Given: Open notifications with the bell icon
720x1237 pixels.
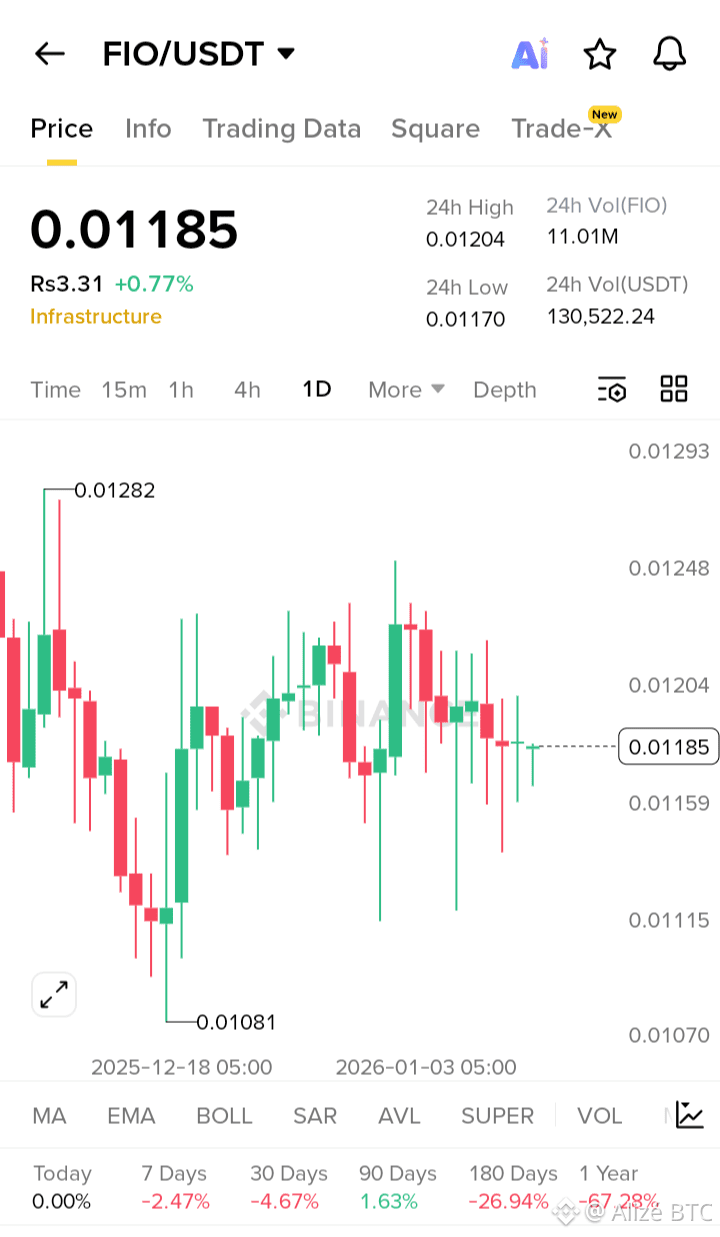Looking at the screenshot, I should pos(668,54).
